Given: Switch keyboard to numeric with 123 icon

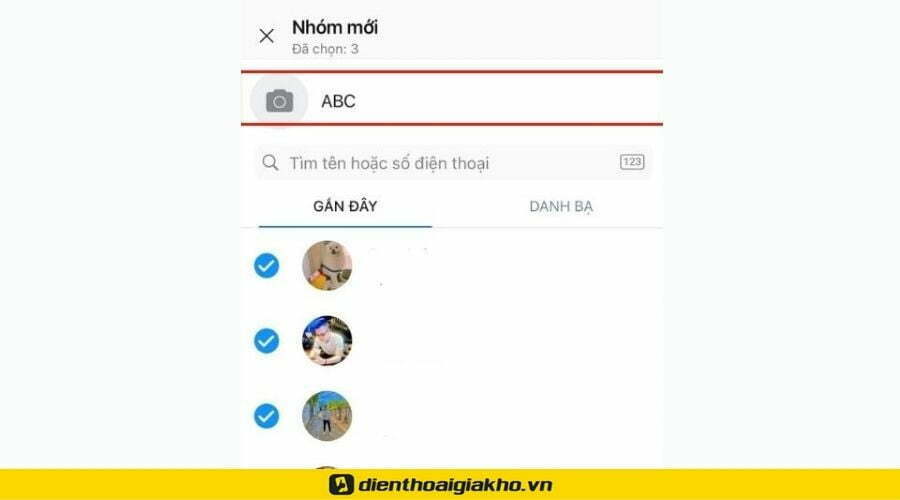Looking at the screenshot, I should [x=632, y=162].
